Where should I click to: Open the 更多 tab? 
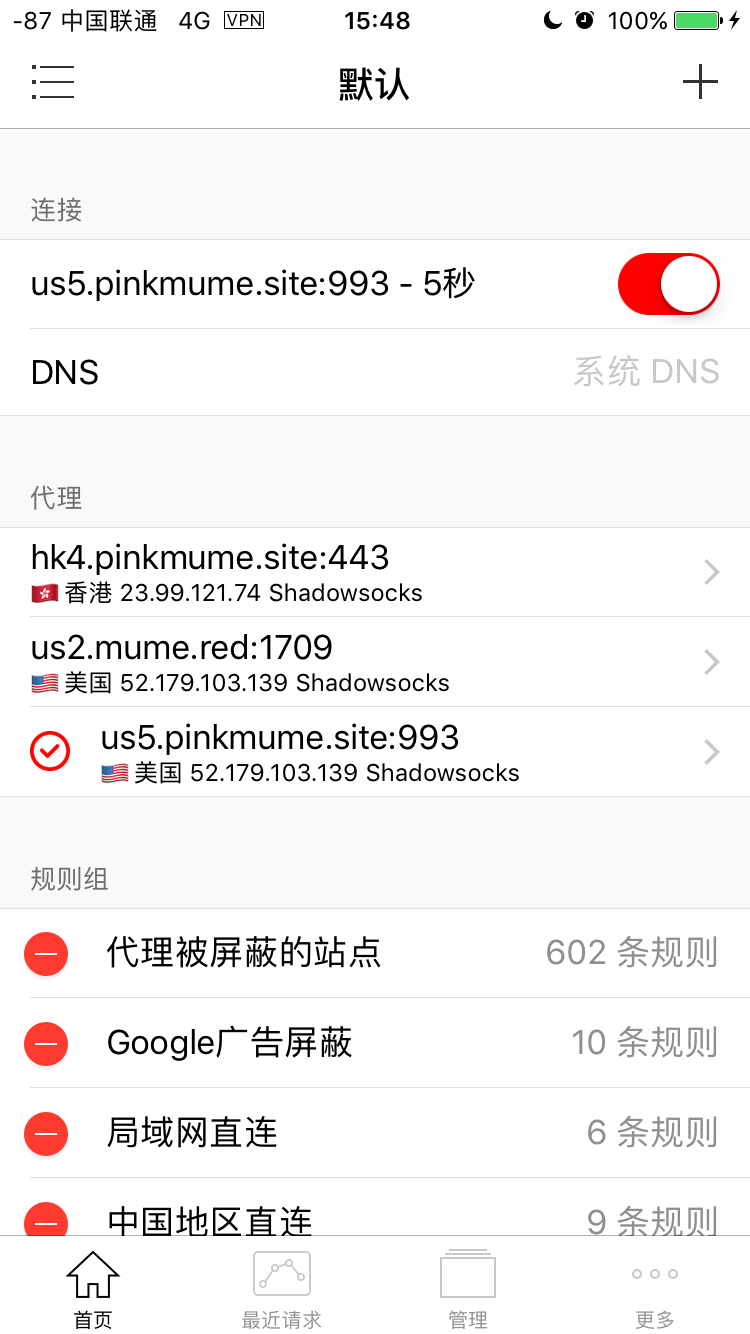point(655,1288)
